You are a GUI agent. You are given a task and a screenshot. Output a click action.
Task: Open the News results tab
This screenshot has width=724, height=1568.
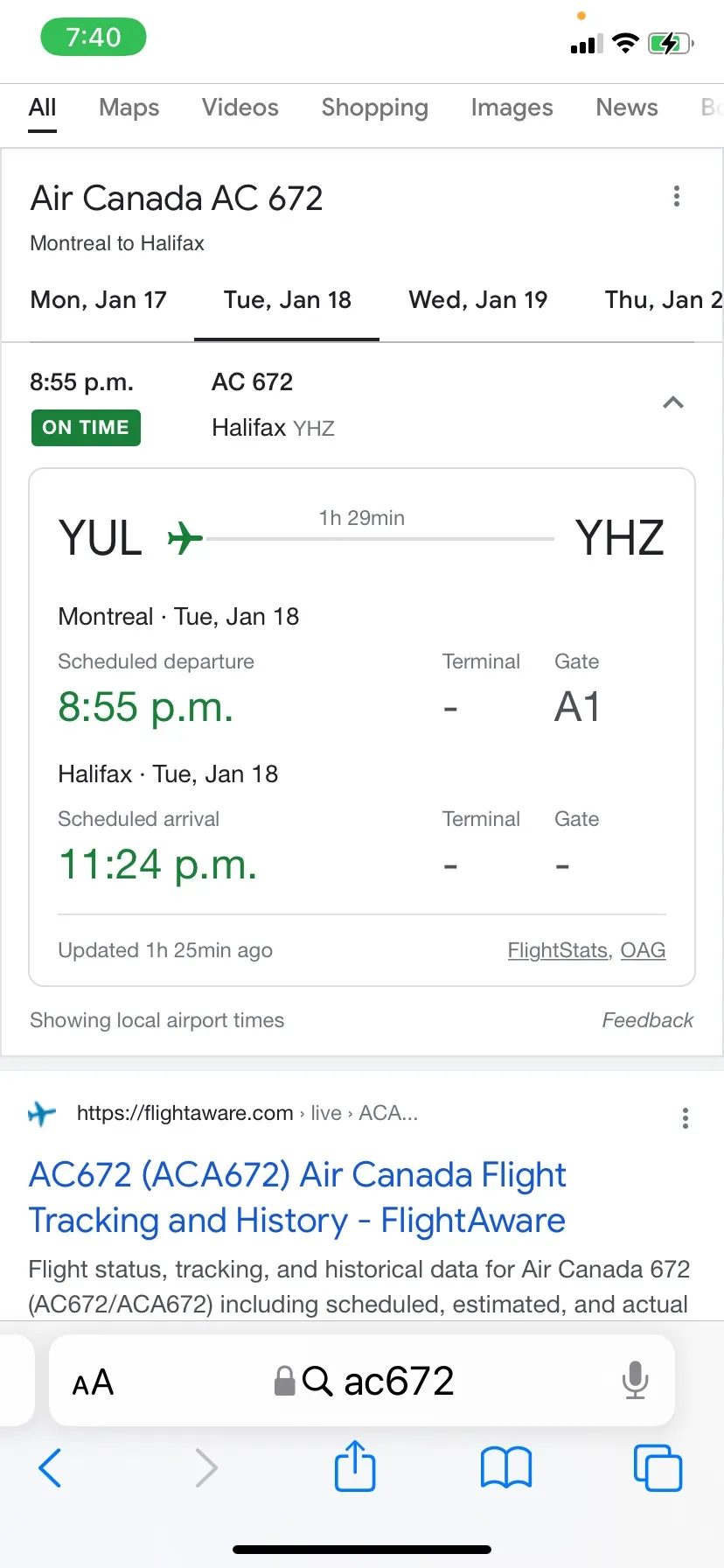627,108
